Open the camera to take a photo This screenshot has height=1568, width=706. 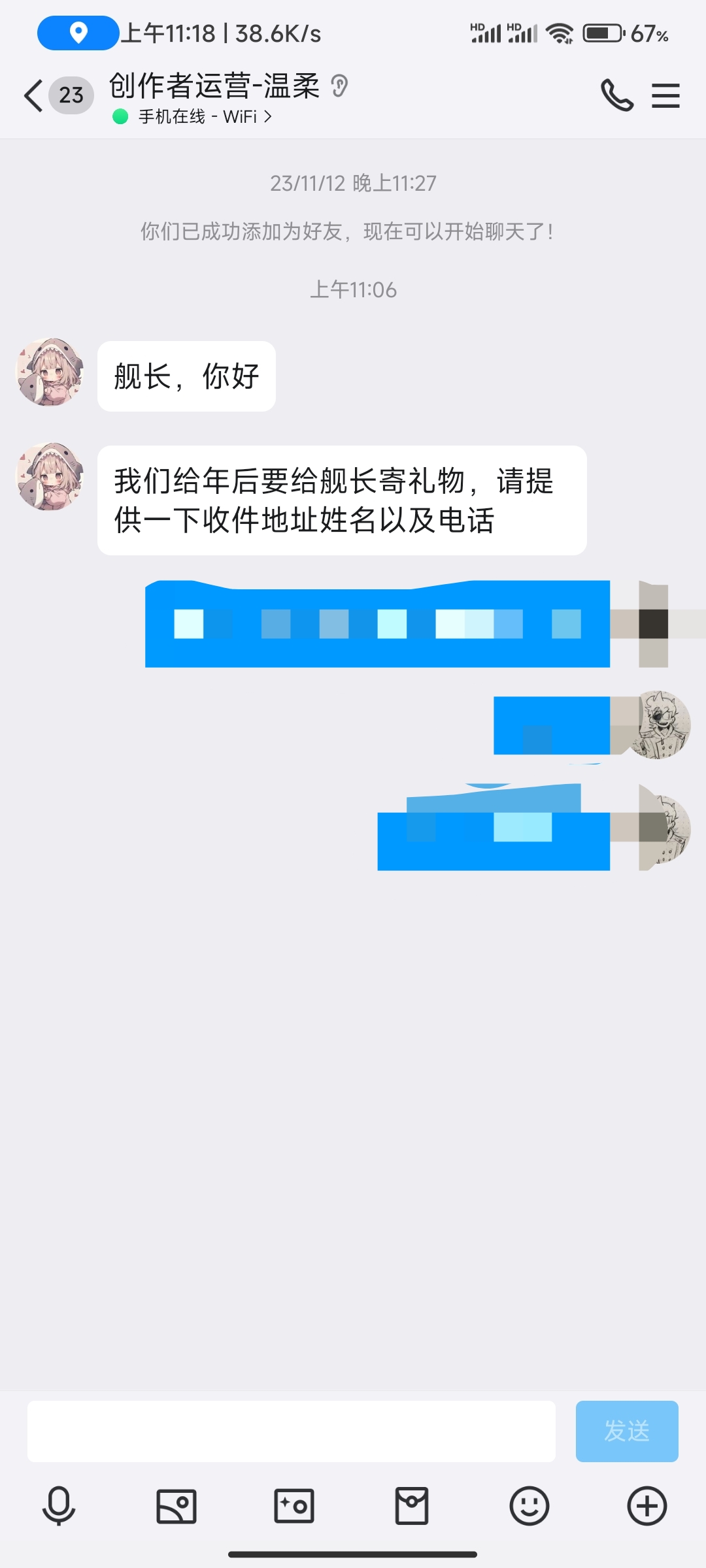(294, 1506)
